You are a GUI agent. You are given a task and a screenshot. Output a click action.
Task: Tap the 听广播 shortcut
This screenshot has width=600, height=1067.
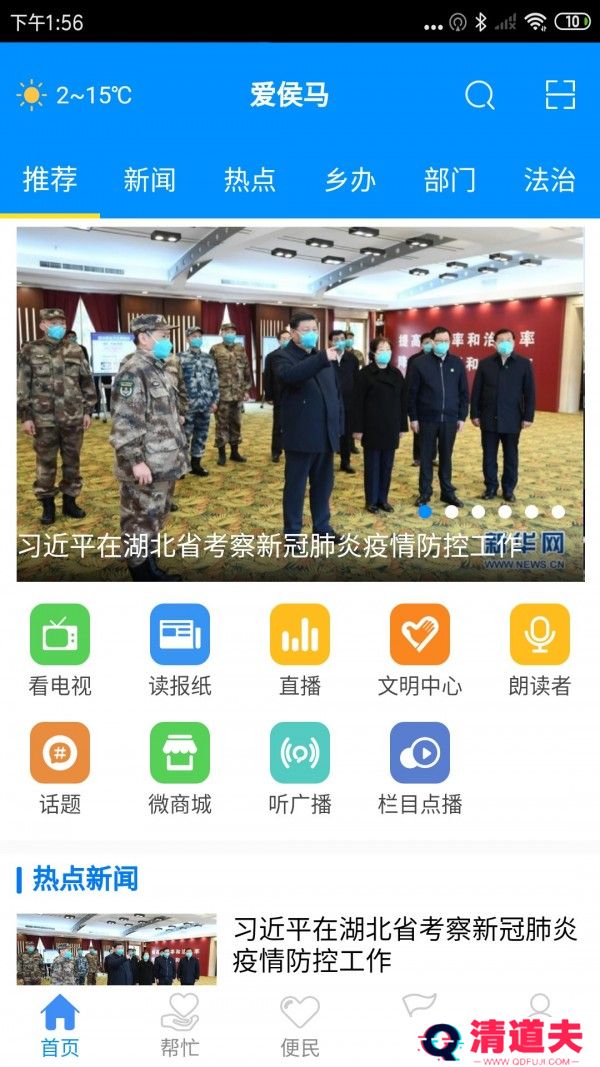300,767
